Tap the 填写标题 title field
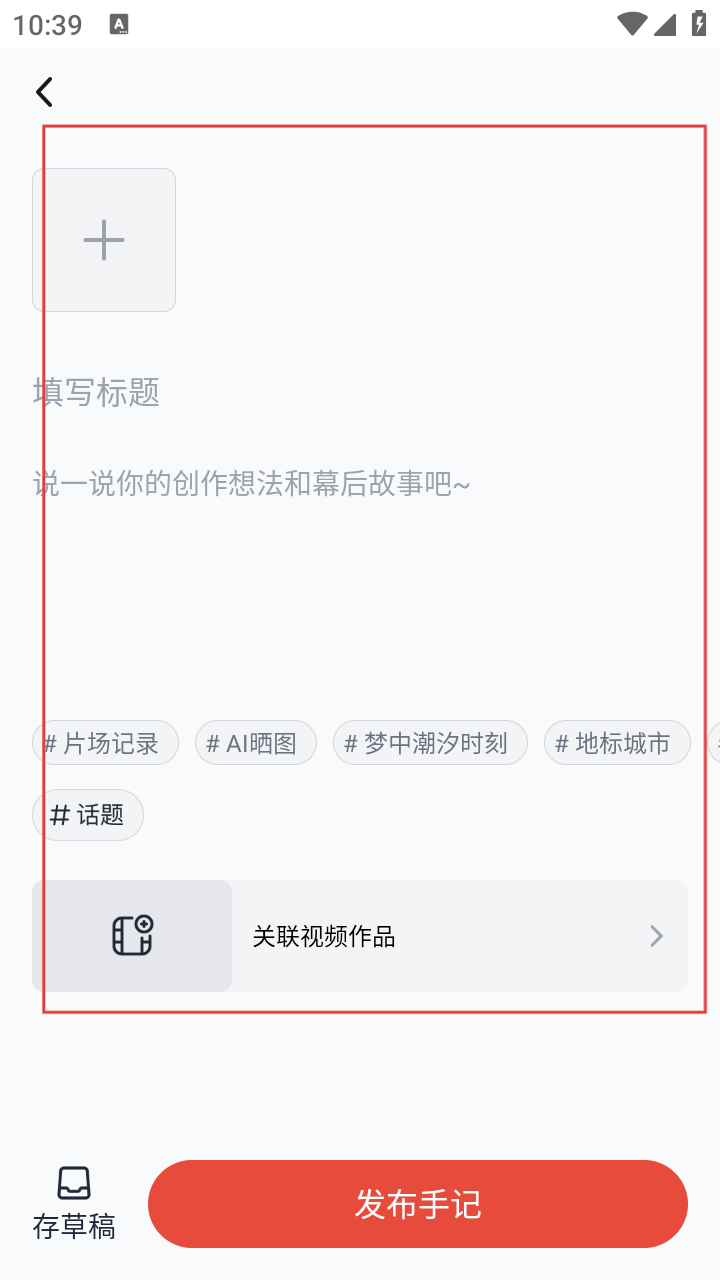The height and width of the screenshot is (1280, 720). 200,392
